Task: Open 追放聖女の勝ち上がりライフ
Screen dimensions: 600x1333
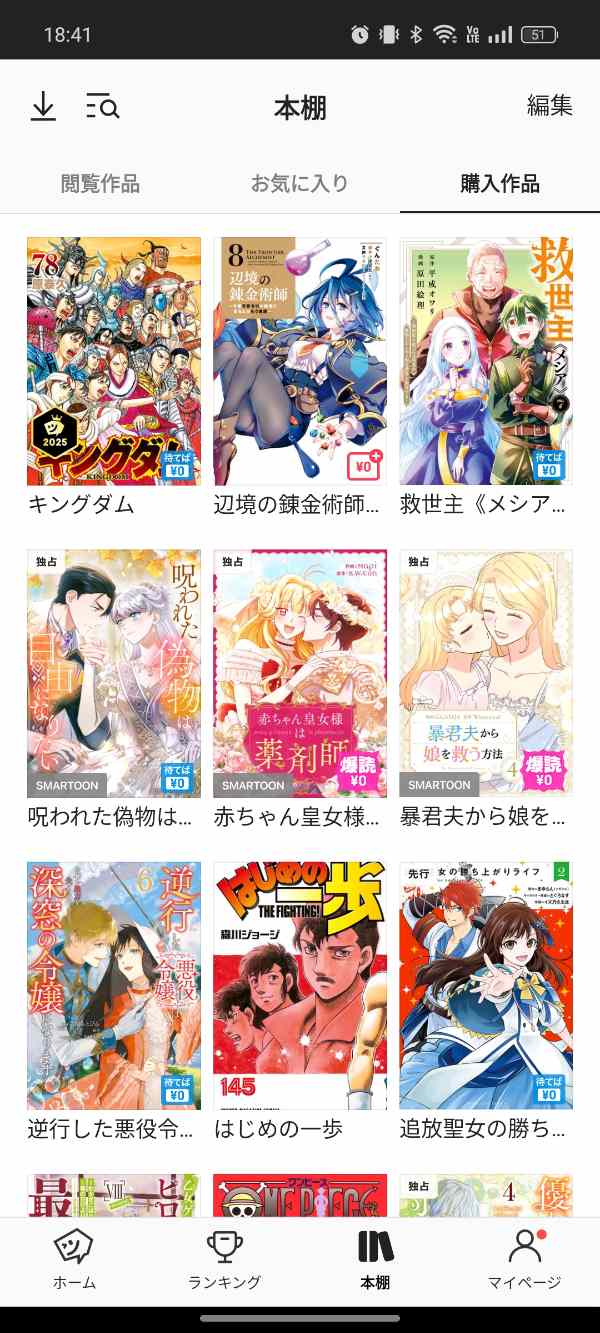Action: coord(486,985)
